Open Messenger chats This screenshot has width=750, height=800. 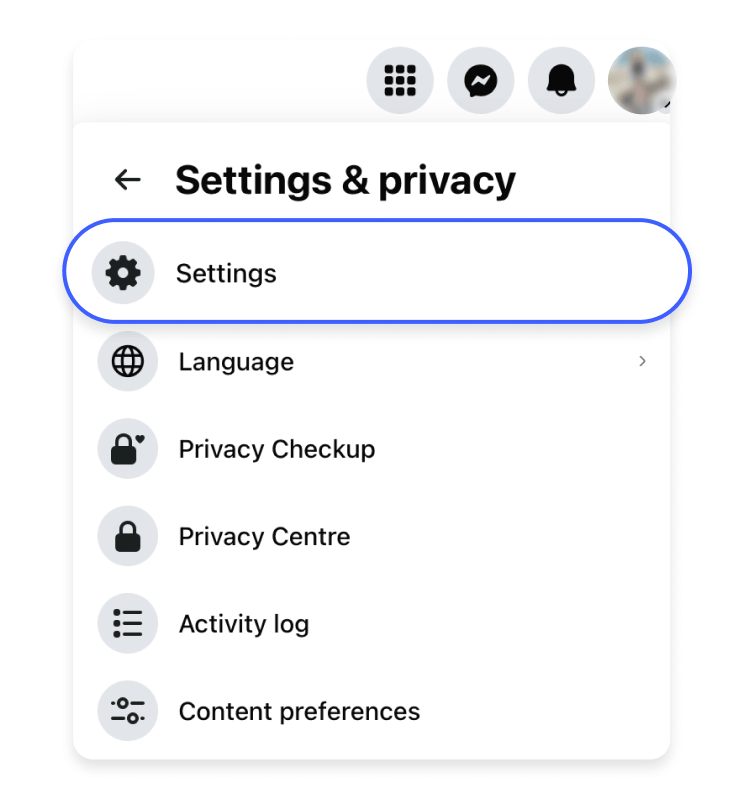[480, 80]
